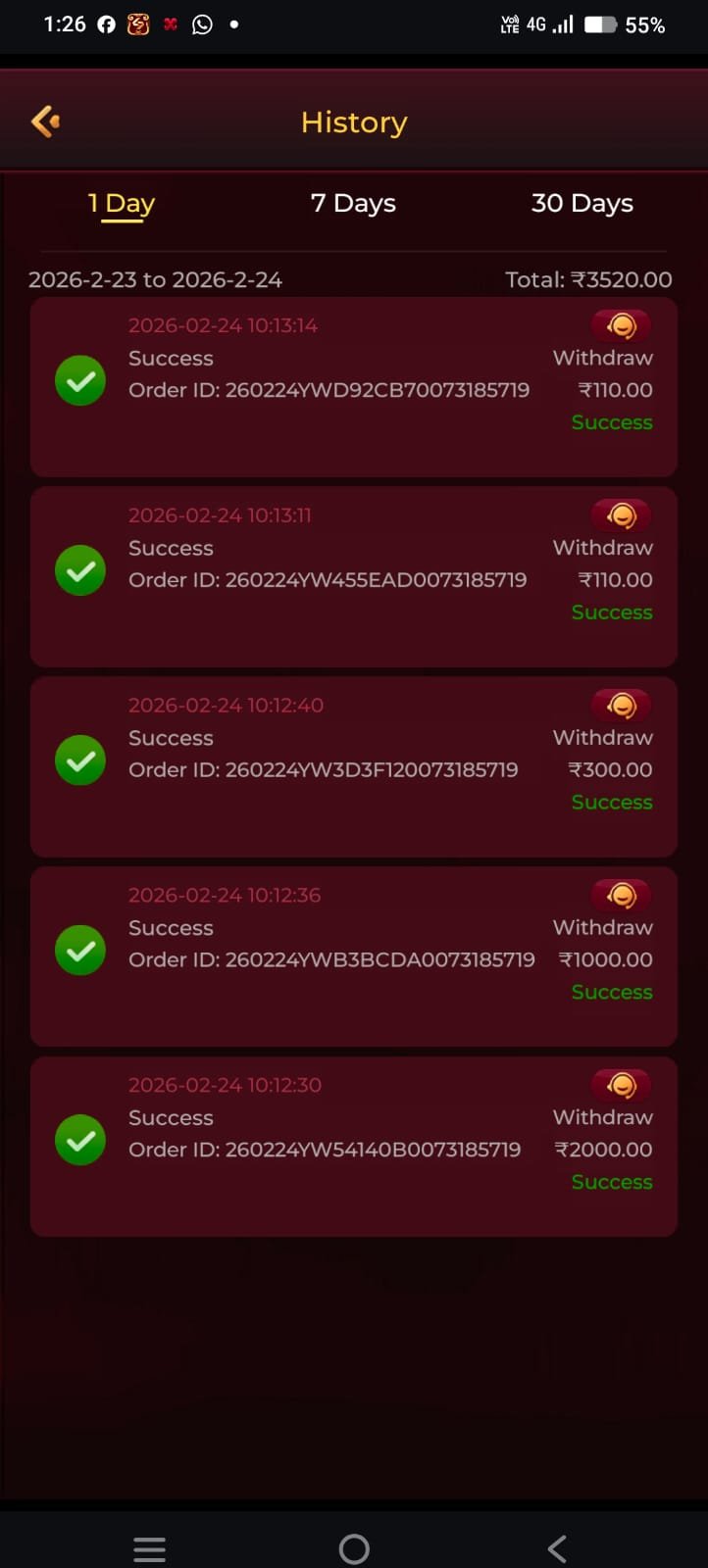
Task: Go back from the History screen
Action: click(45, 122)
